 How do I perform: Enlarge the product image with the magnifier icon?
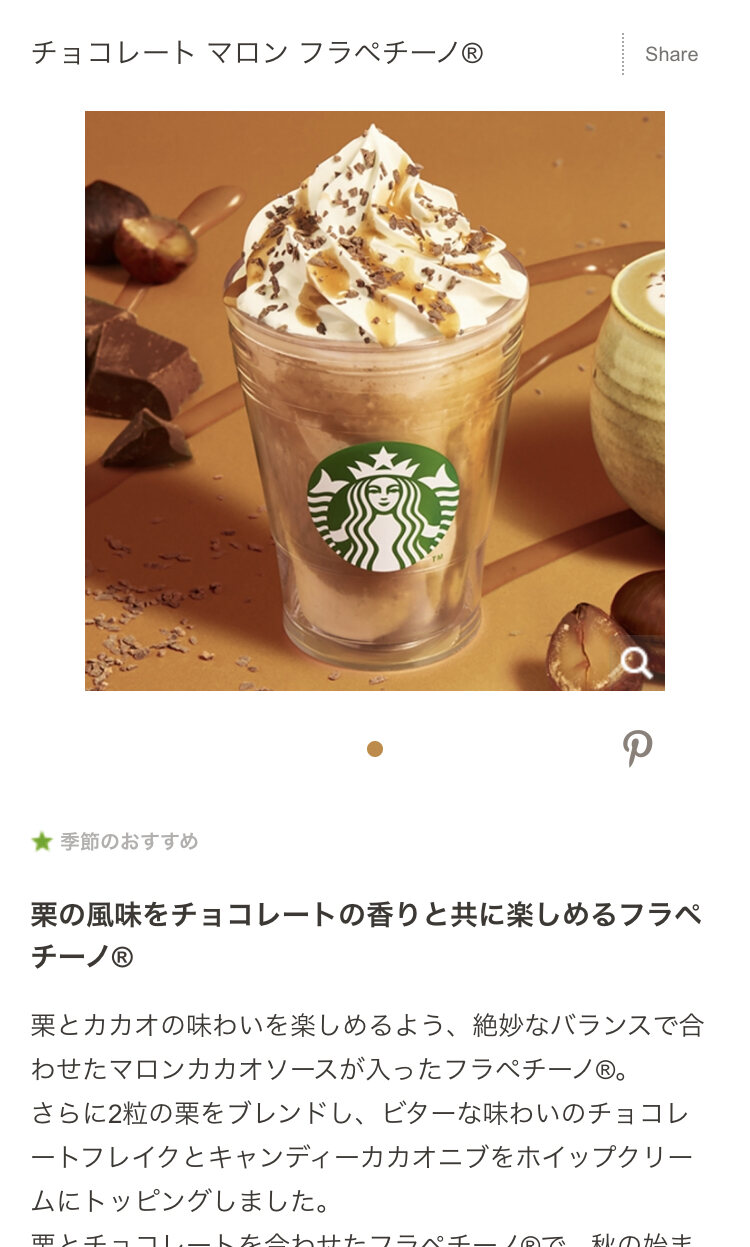click(636, 662)
